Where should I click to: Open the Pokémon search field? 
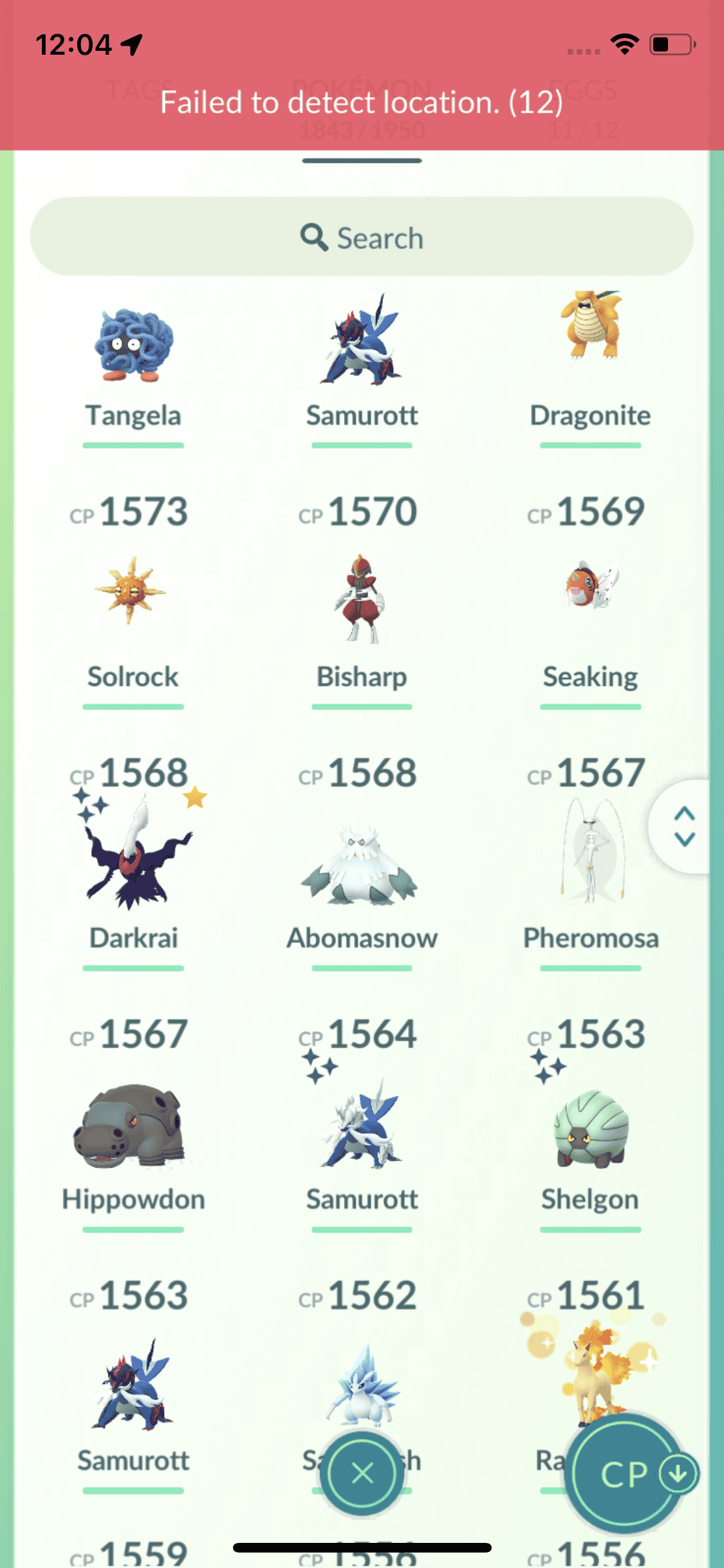click(362, 237)
